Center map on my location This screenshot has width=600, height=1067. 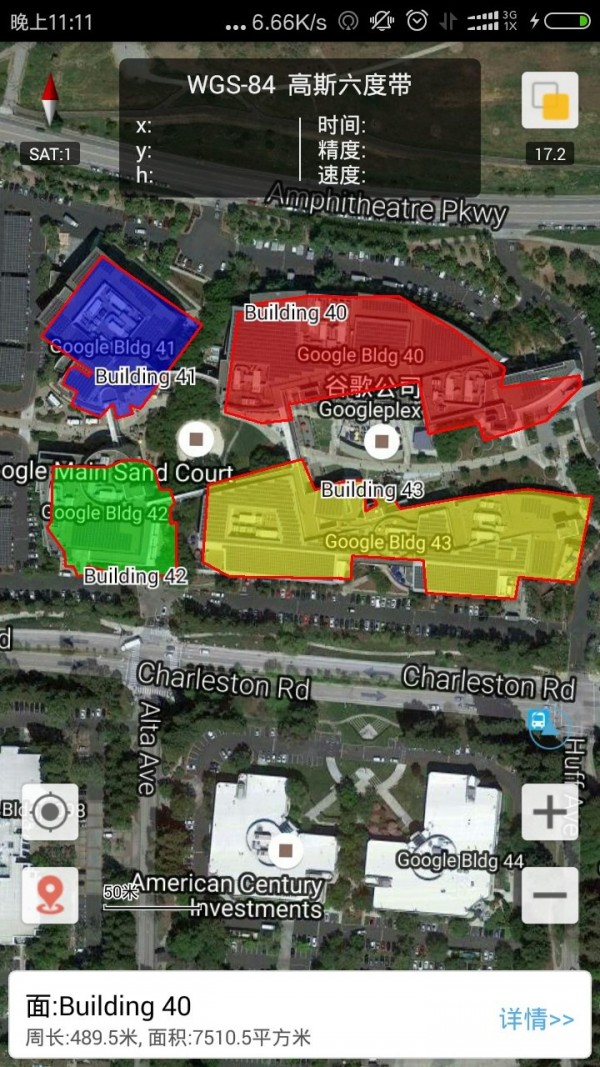[x=50, y=812]
